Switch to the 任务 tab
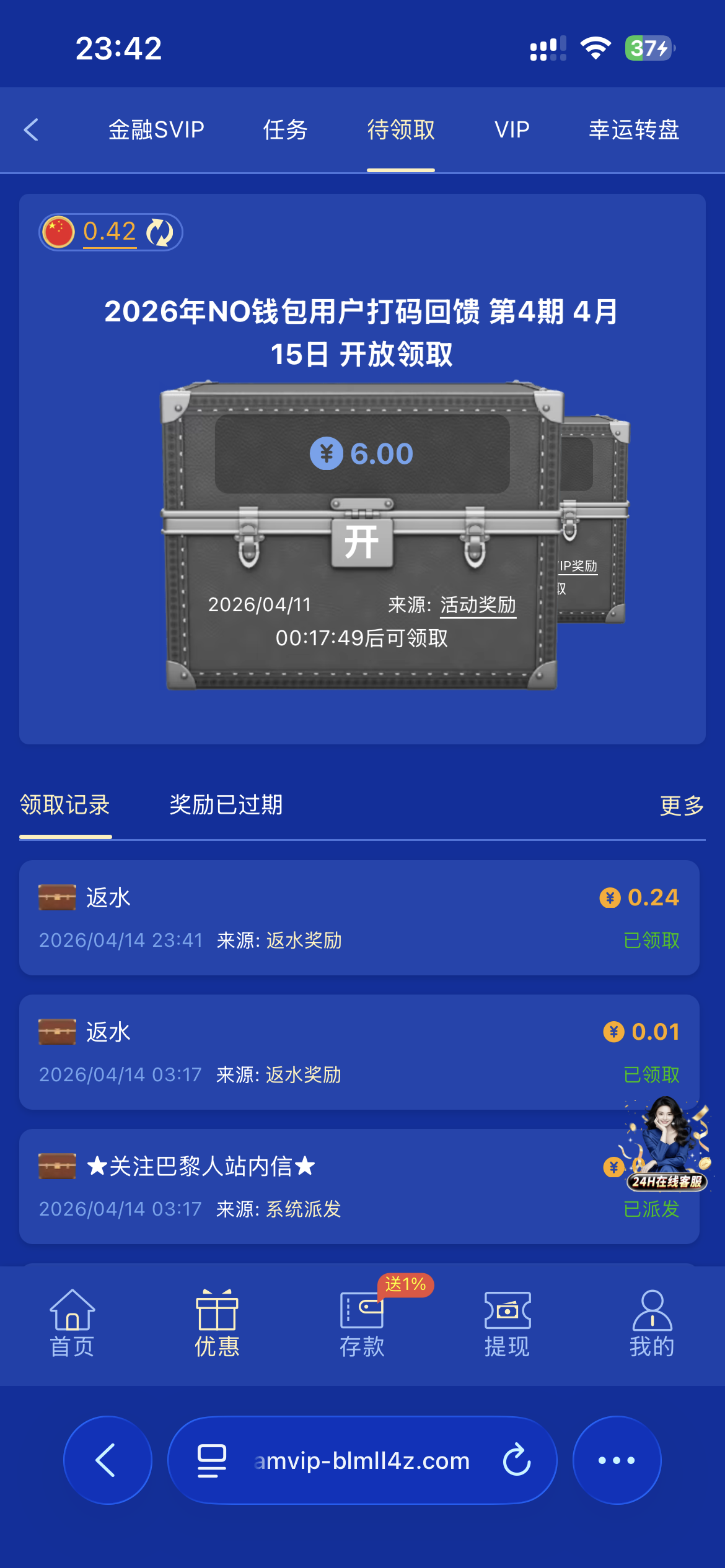This screenshot has height=1568, width=725. tap(285, 130)
